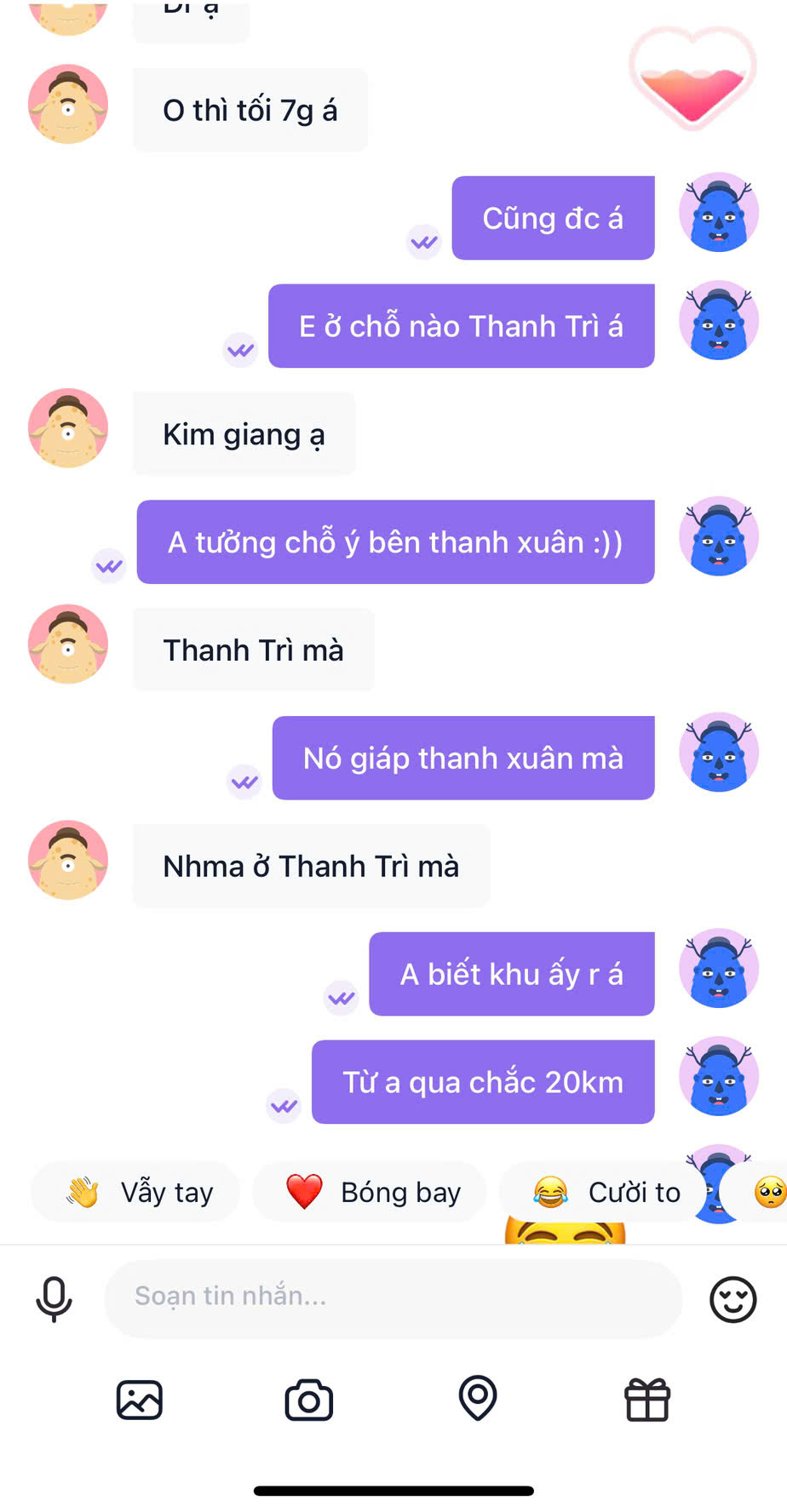Send the "Vẫy tay" quick reaction
The width and height of the screenshot is (787, 1512).
pyautogui.click(x=136, y=1192)
